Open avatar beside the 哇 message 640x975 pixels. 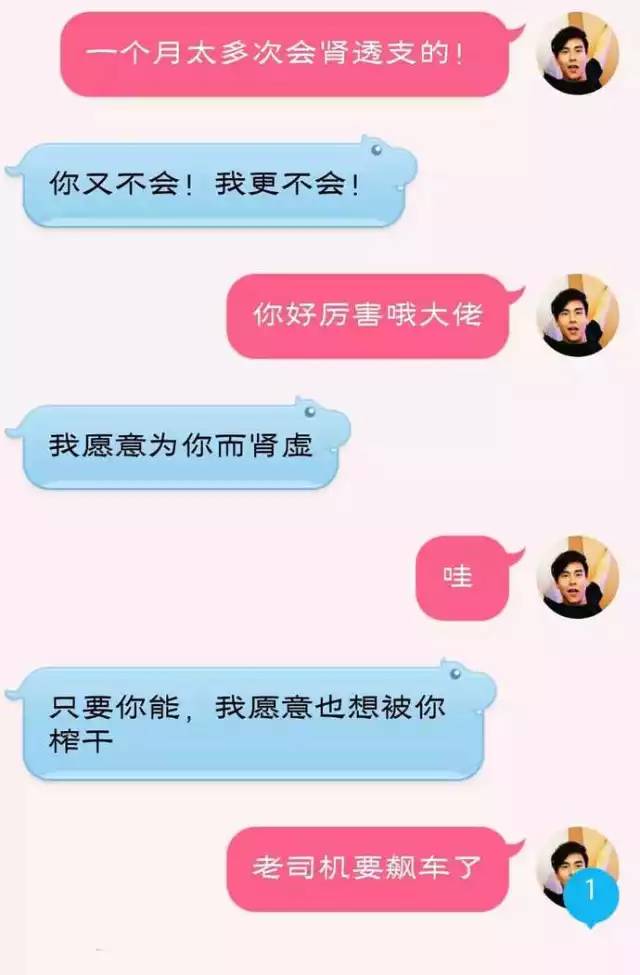tap(578, 577)
